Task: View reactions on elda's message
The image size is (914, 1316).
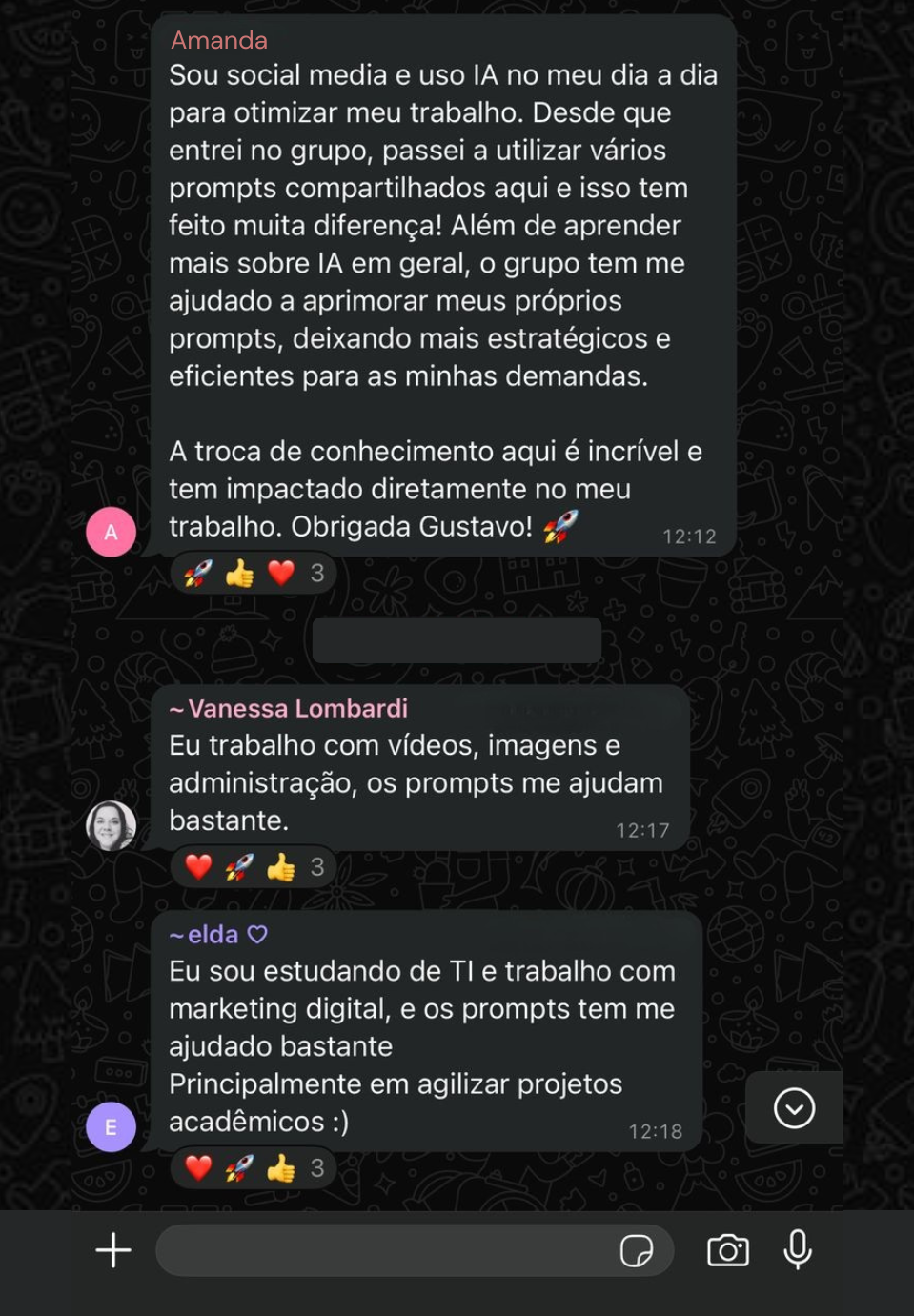Action: (253, 1167)
